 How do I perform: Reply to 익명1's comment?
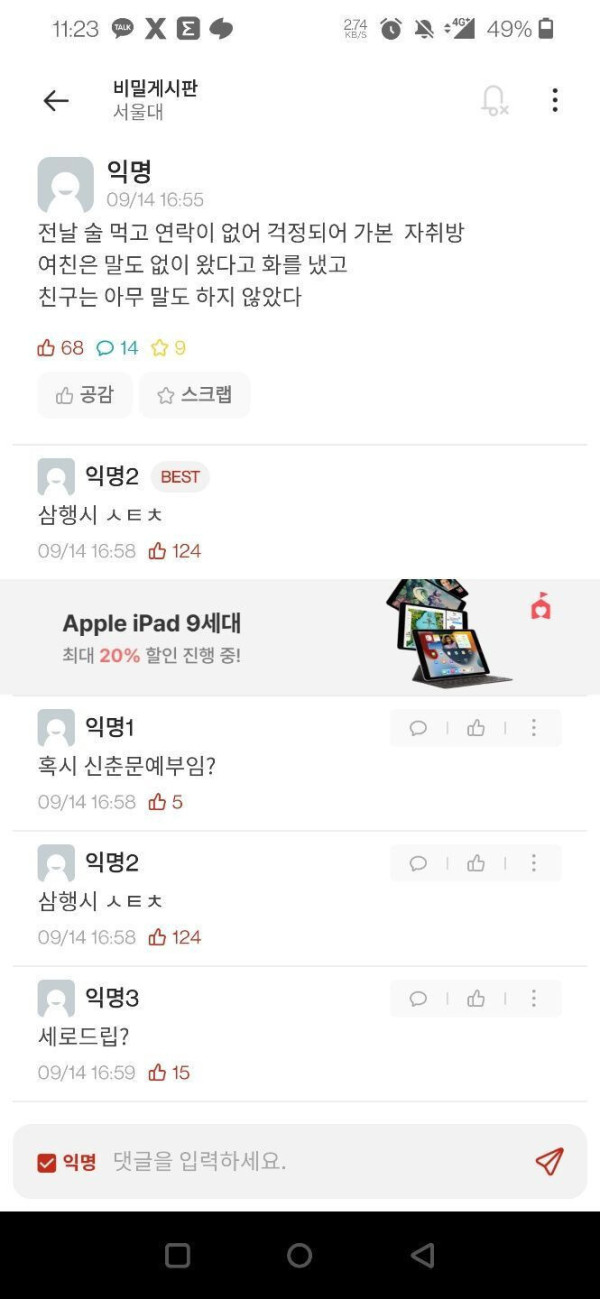click(x=418, y=728)
